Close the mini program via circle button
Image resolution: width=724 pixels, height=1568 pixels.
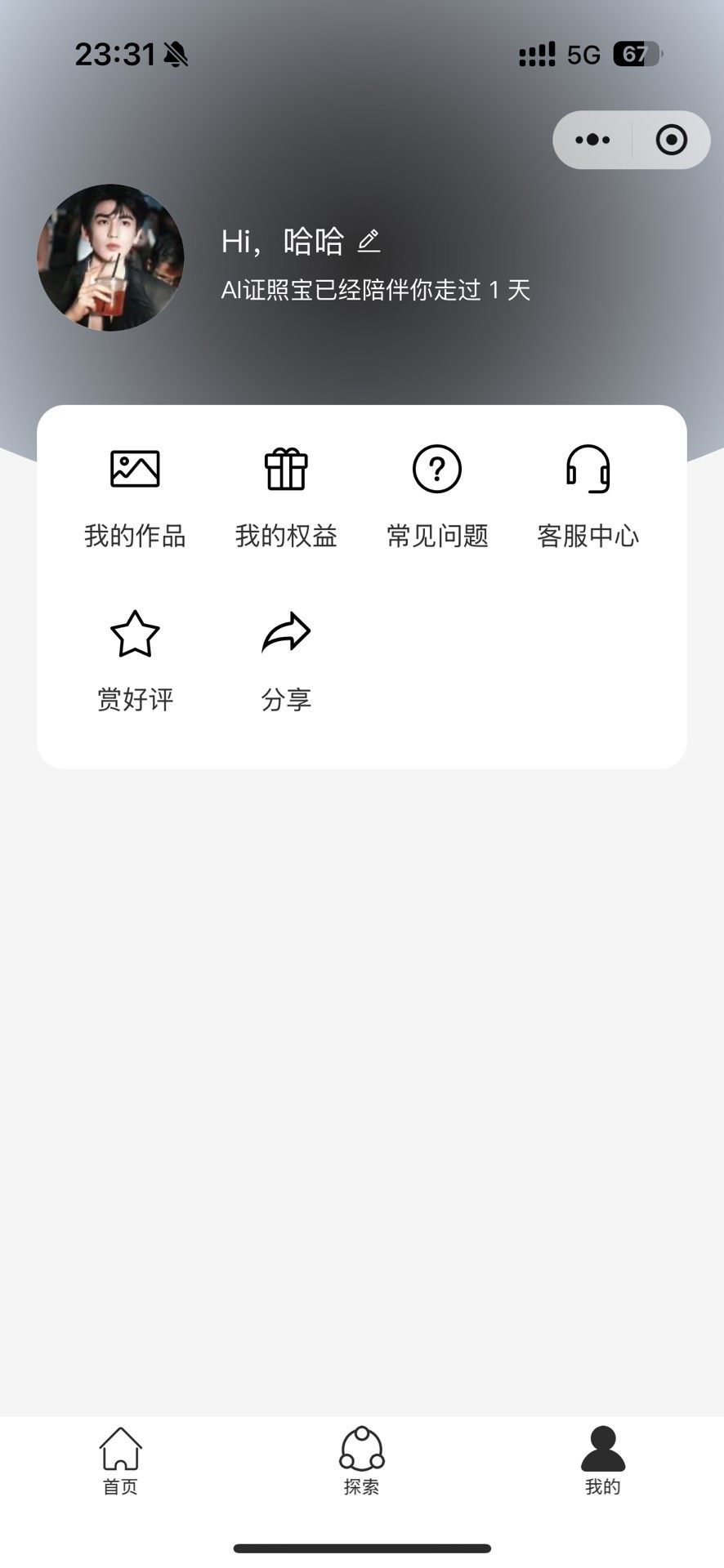671,140
